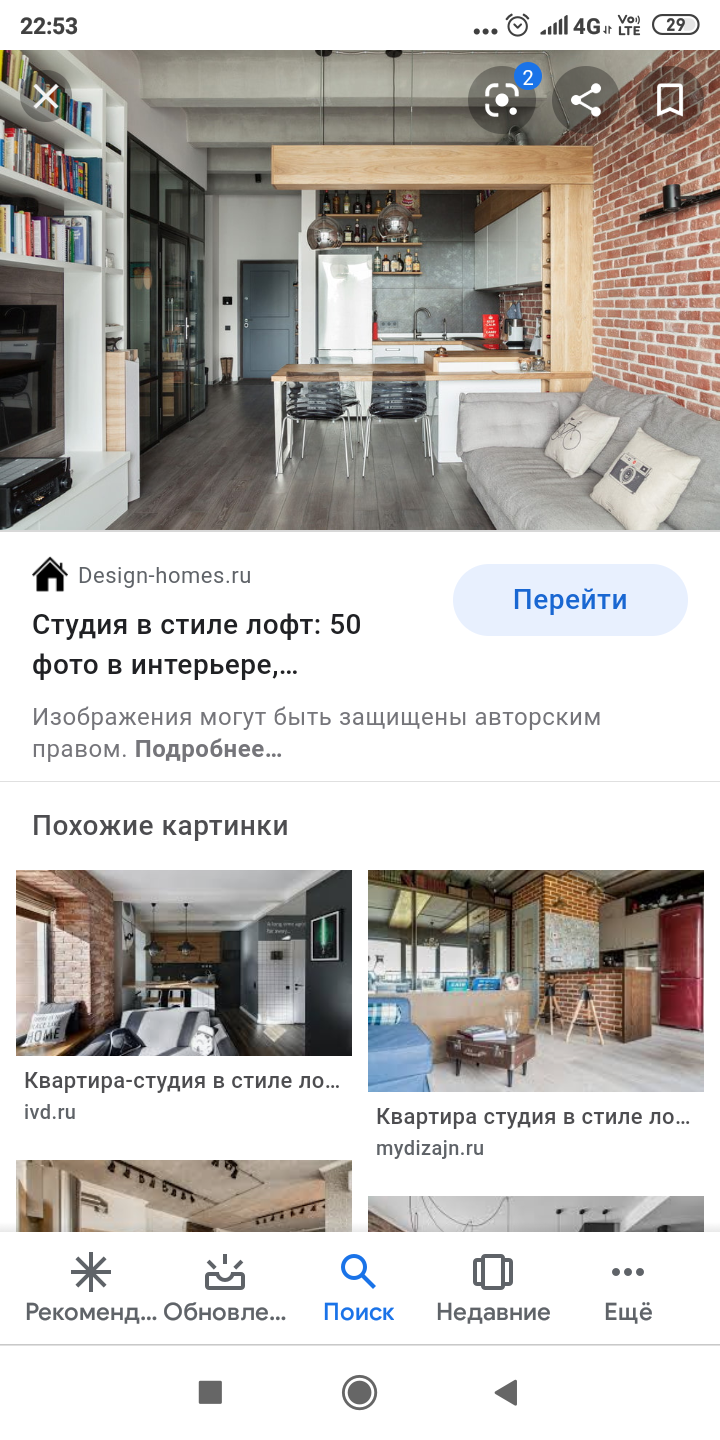
Task: Share this loft studio image
Action: (x=586, y=99)
